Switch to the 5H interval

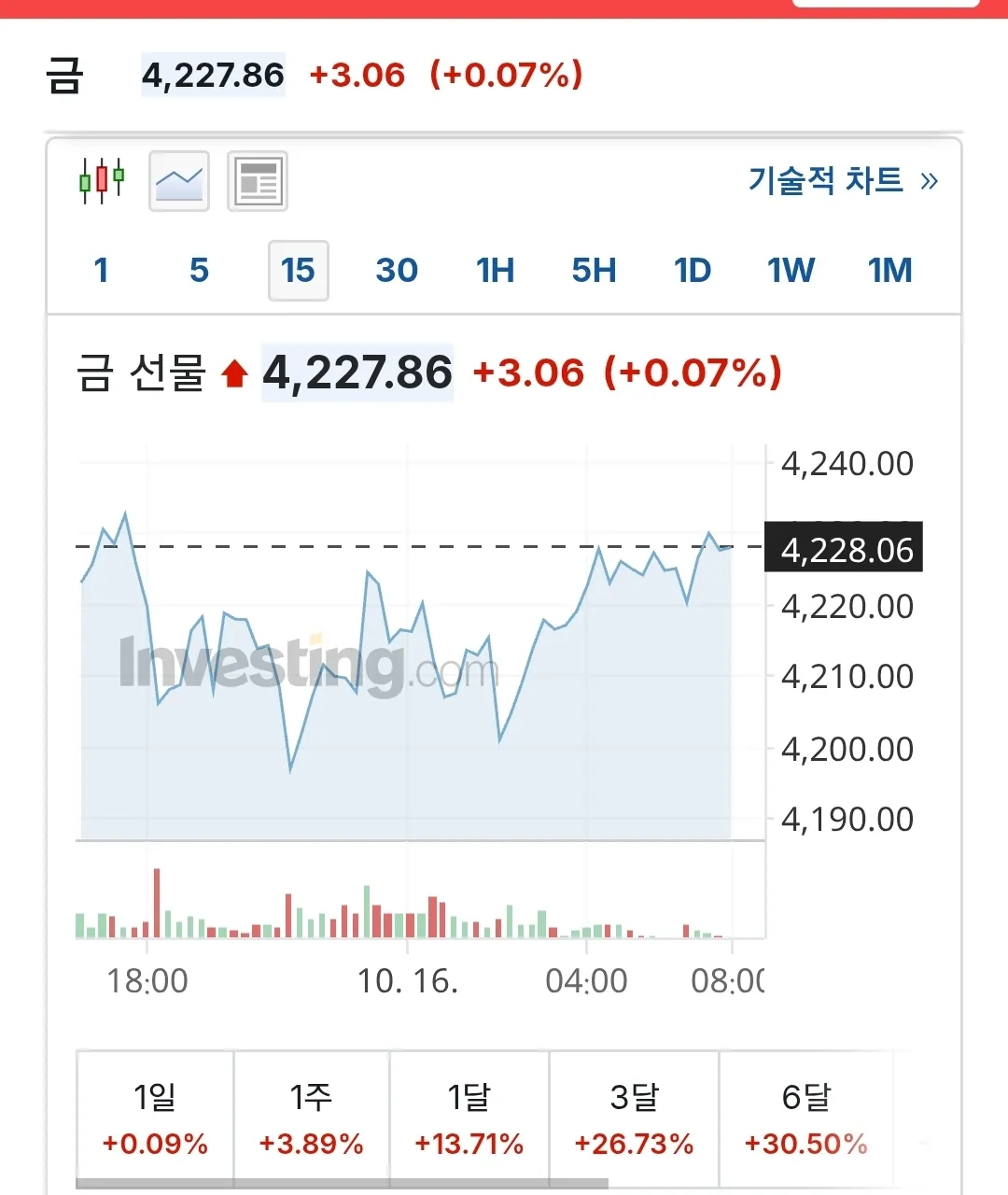pyautogui.click(x=594, y=271)
